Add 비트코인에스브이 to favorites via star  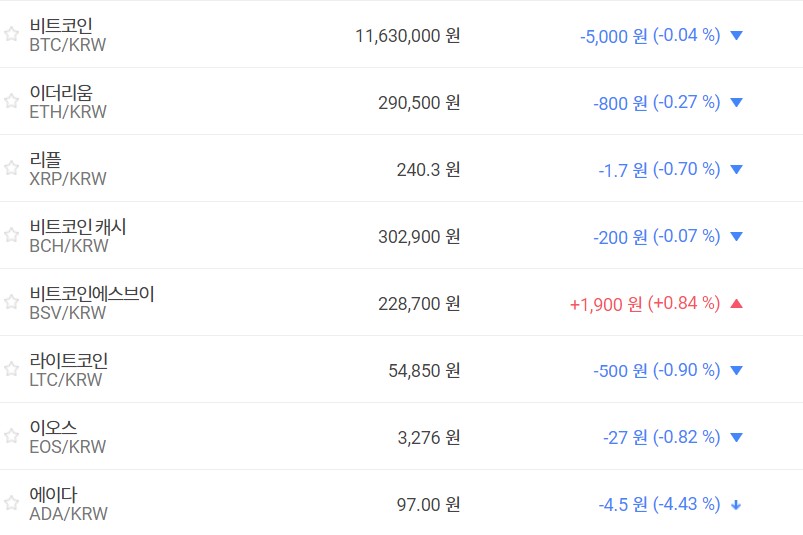11,302
